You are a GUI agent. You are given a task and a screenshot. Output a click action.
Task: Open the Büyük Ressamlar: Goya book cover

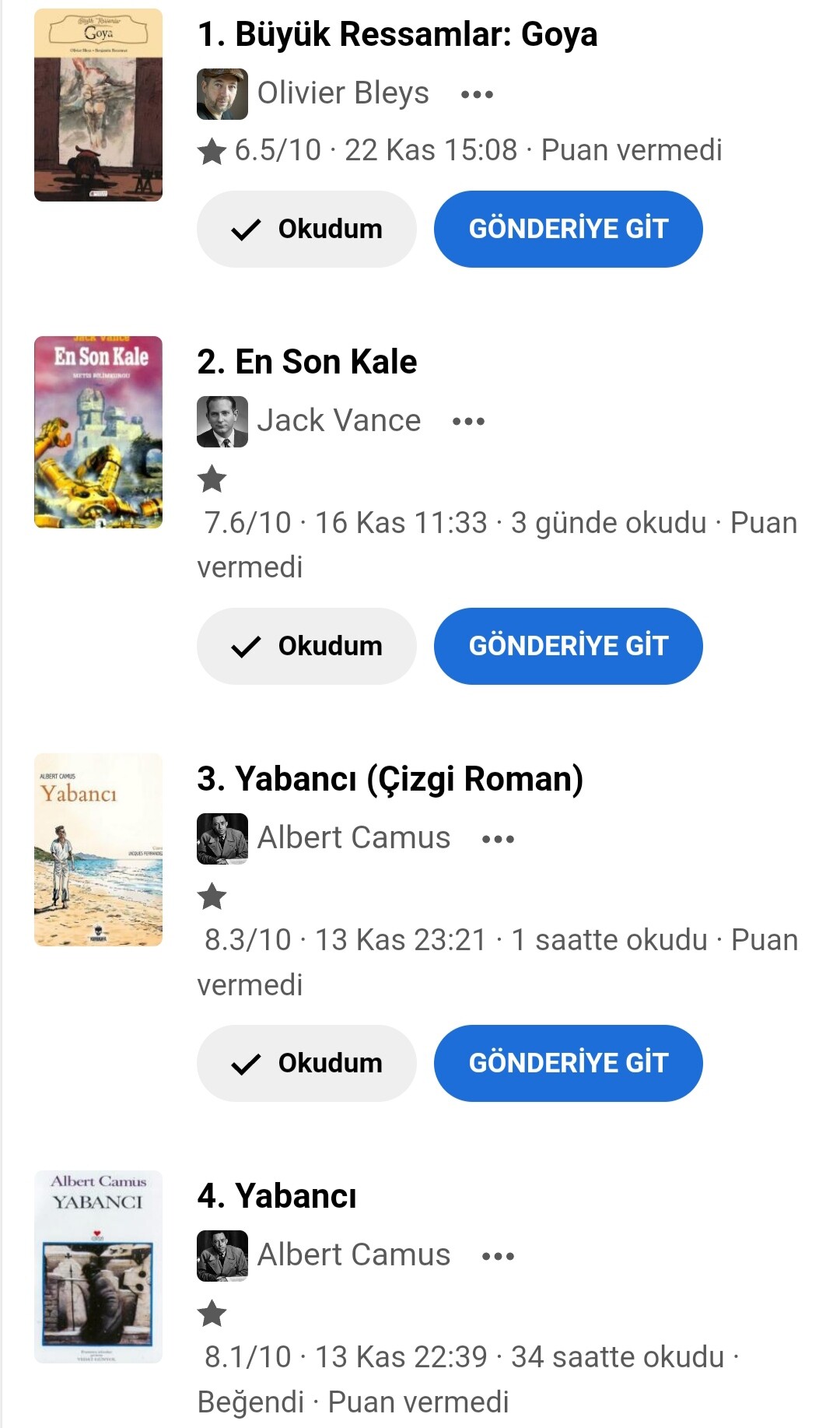click(98, 105)
